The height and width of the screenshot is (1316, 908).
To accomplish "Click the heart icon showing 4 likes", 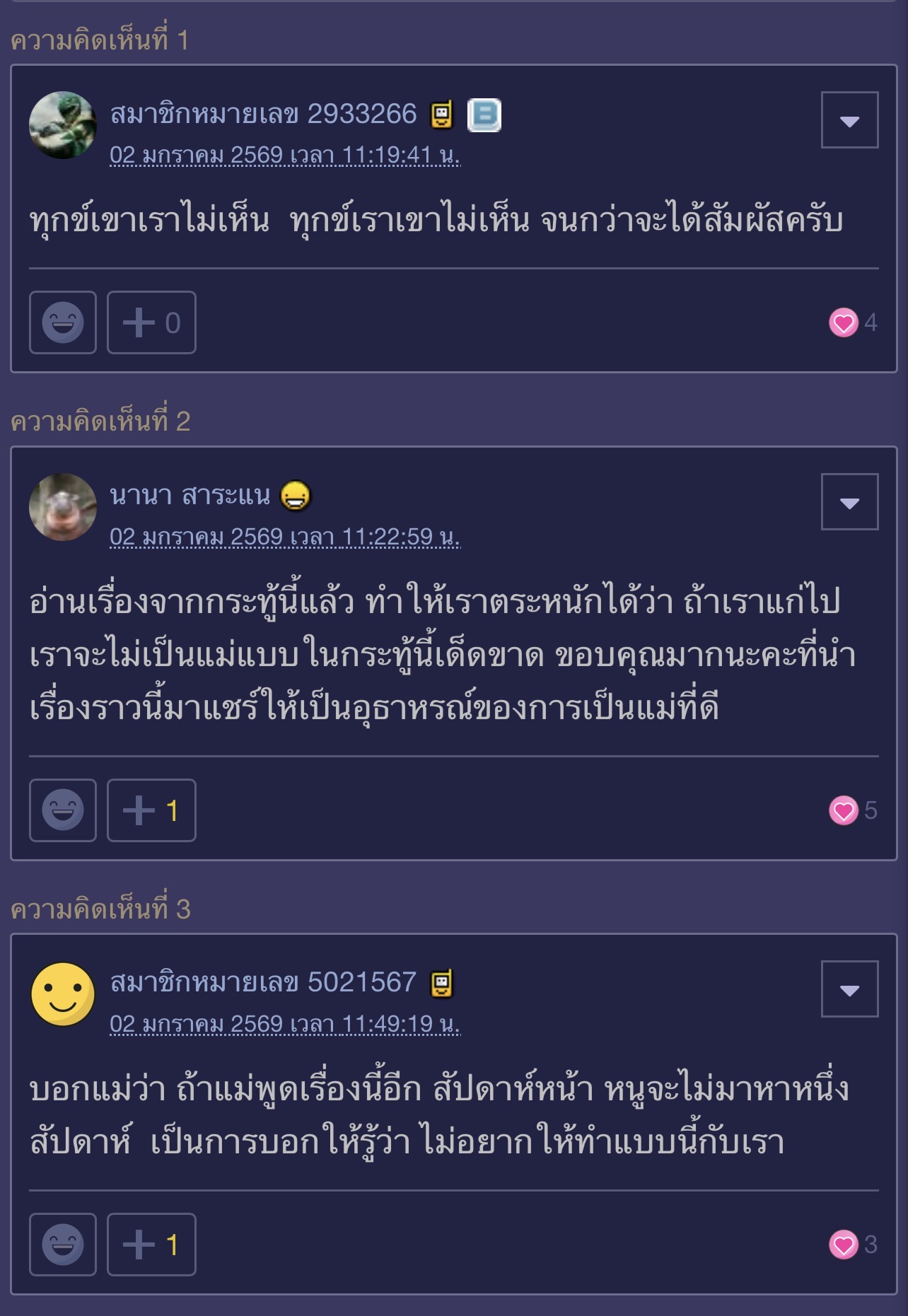I will click(843, 324).
